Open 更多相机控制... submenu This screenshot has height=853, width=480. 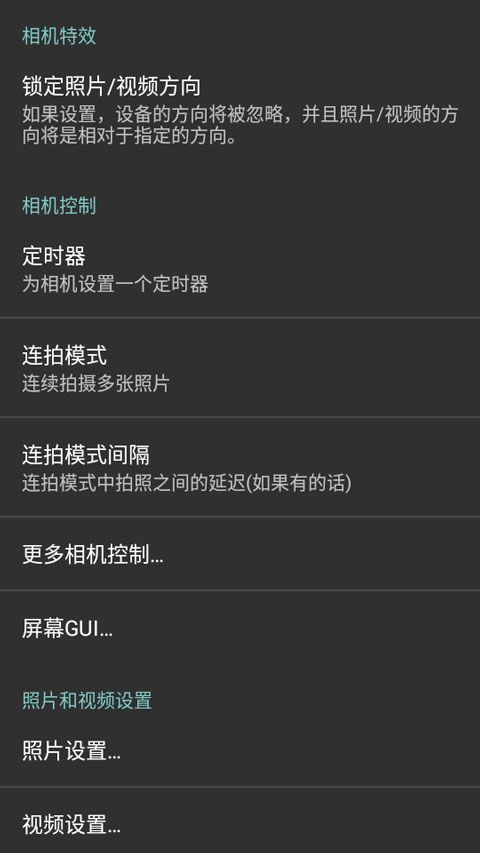pyautogui.click(x=240, y=554)
